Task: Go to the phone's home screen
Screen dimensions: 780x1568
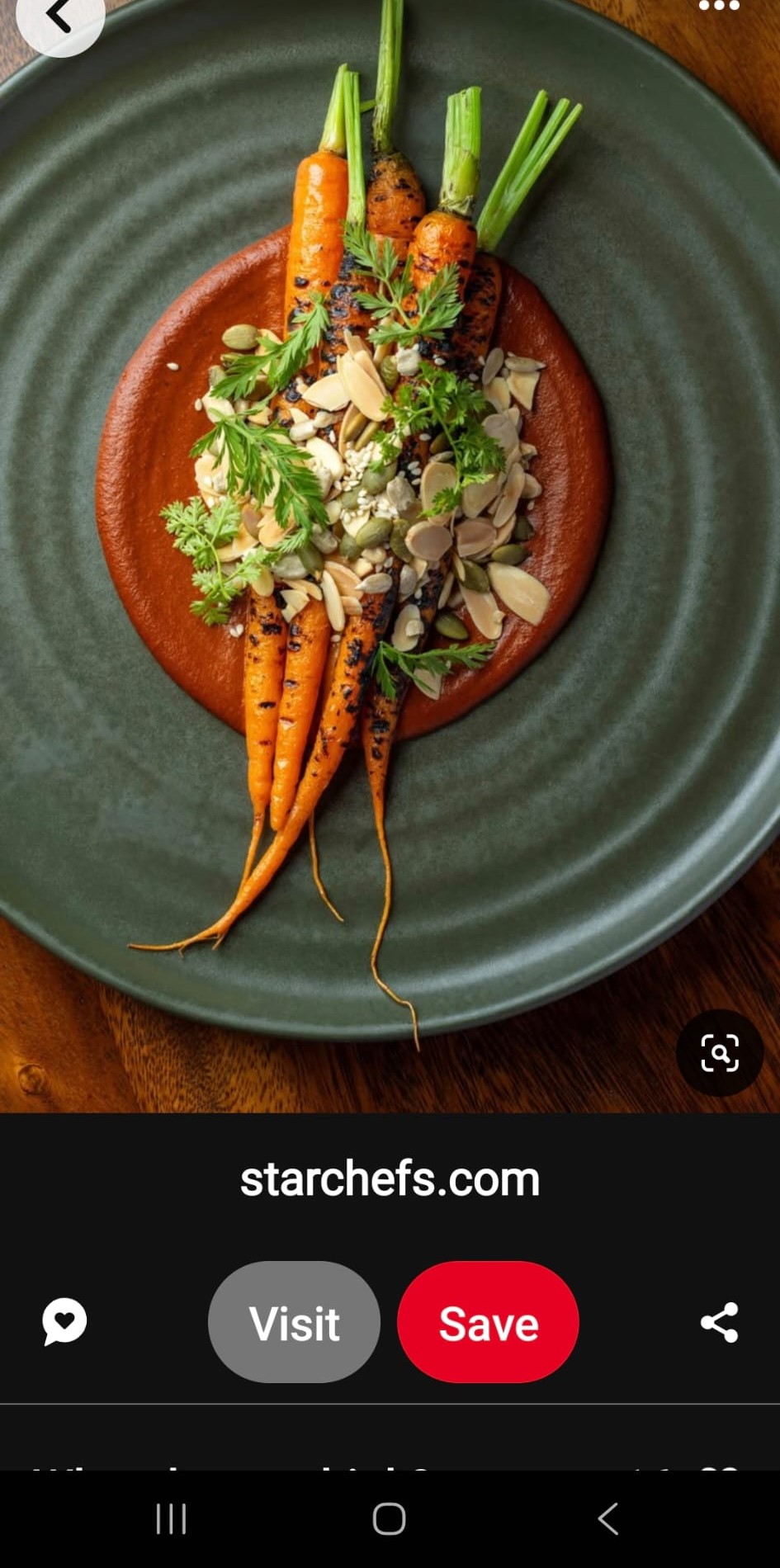Action: tap(389, 1518)
